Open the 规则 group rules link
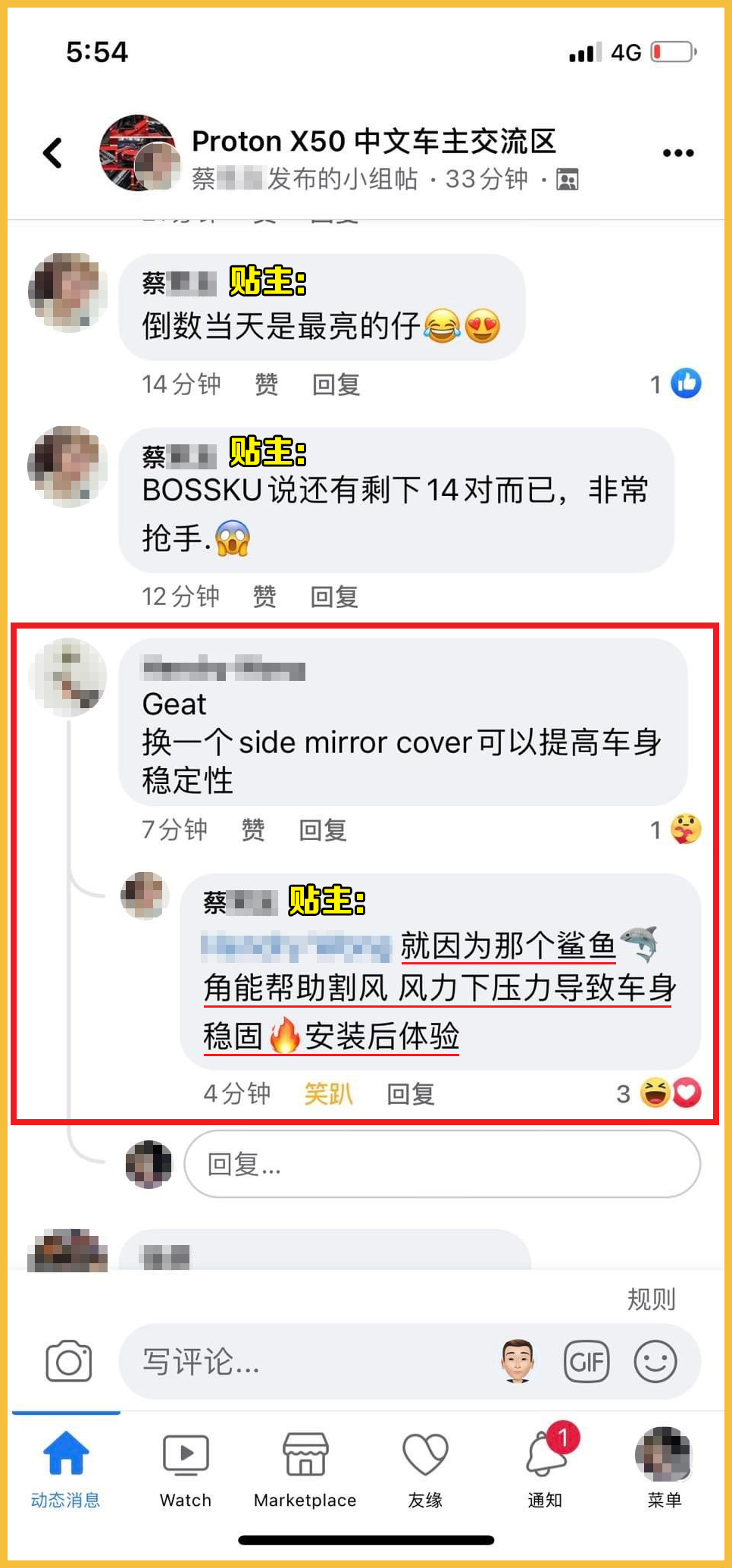The width and height of the screenshot is (732, 1568). click(650, 1299)
